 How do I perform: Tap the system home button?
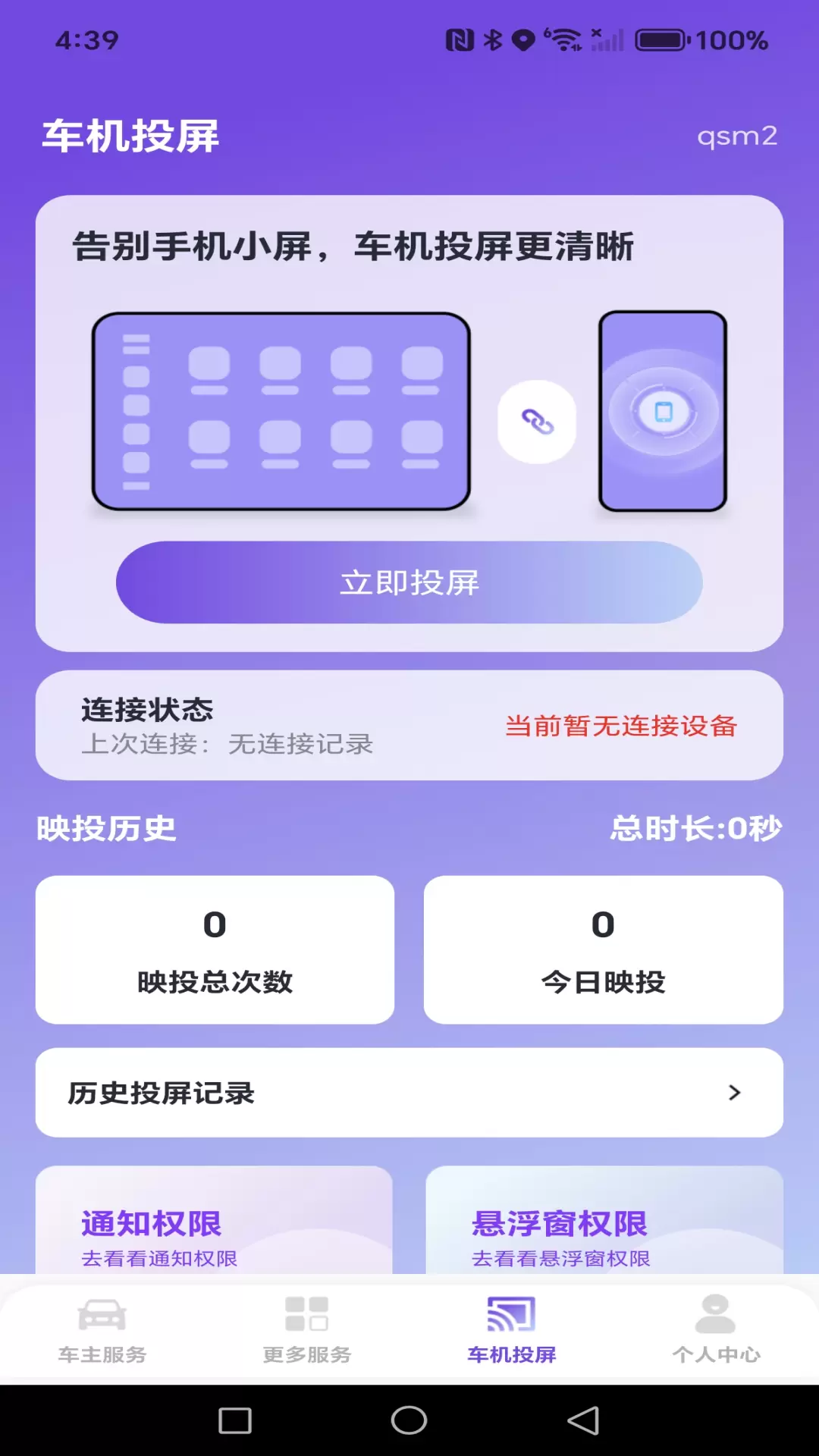[x=409, y=1420]
